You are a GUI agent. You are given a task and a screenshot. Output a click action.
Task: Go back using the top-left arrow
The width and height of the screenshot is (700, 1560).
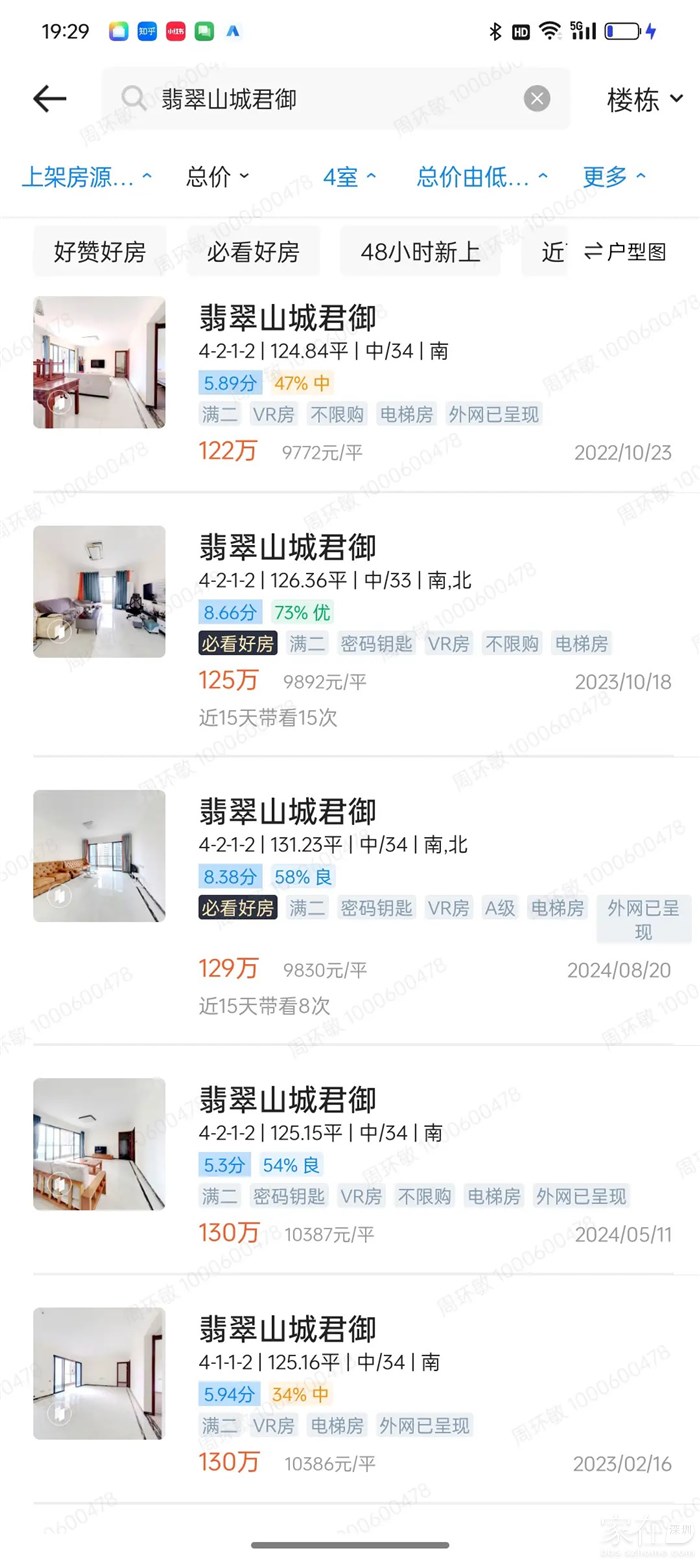(x=49, y=98)
